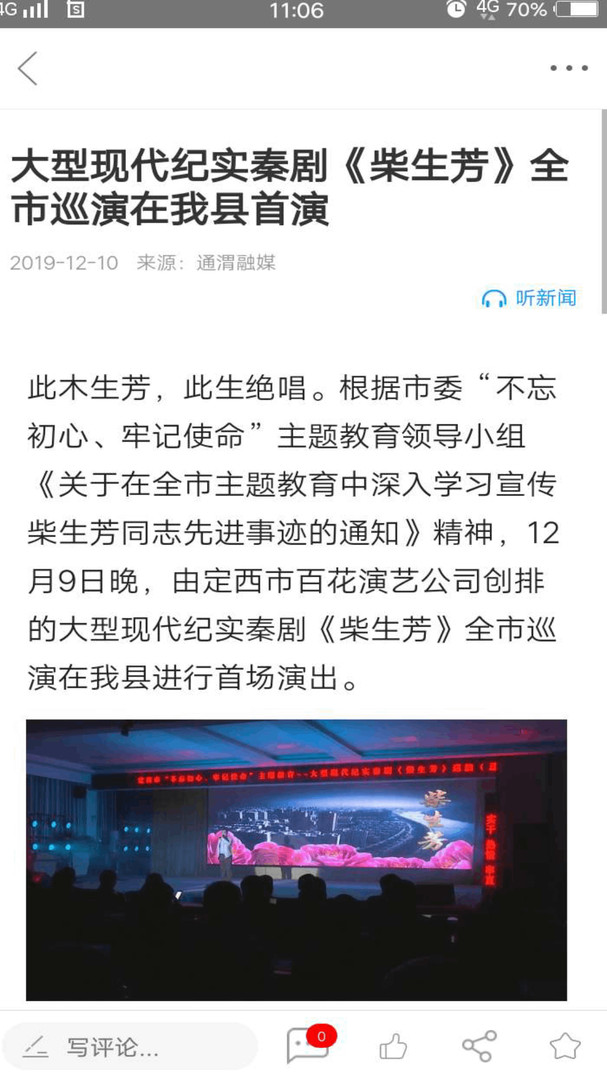Open the stage performance photo
The height and width of the screenshot is (1080, 607).
pyautogui.click(x=296, y=859)
